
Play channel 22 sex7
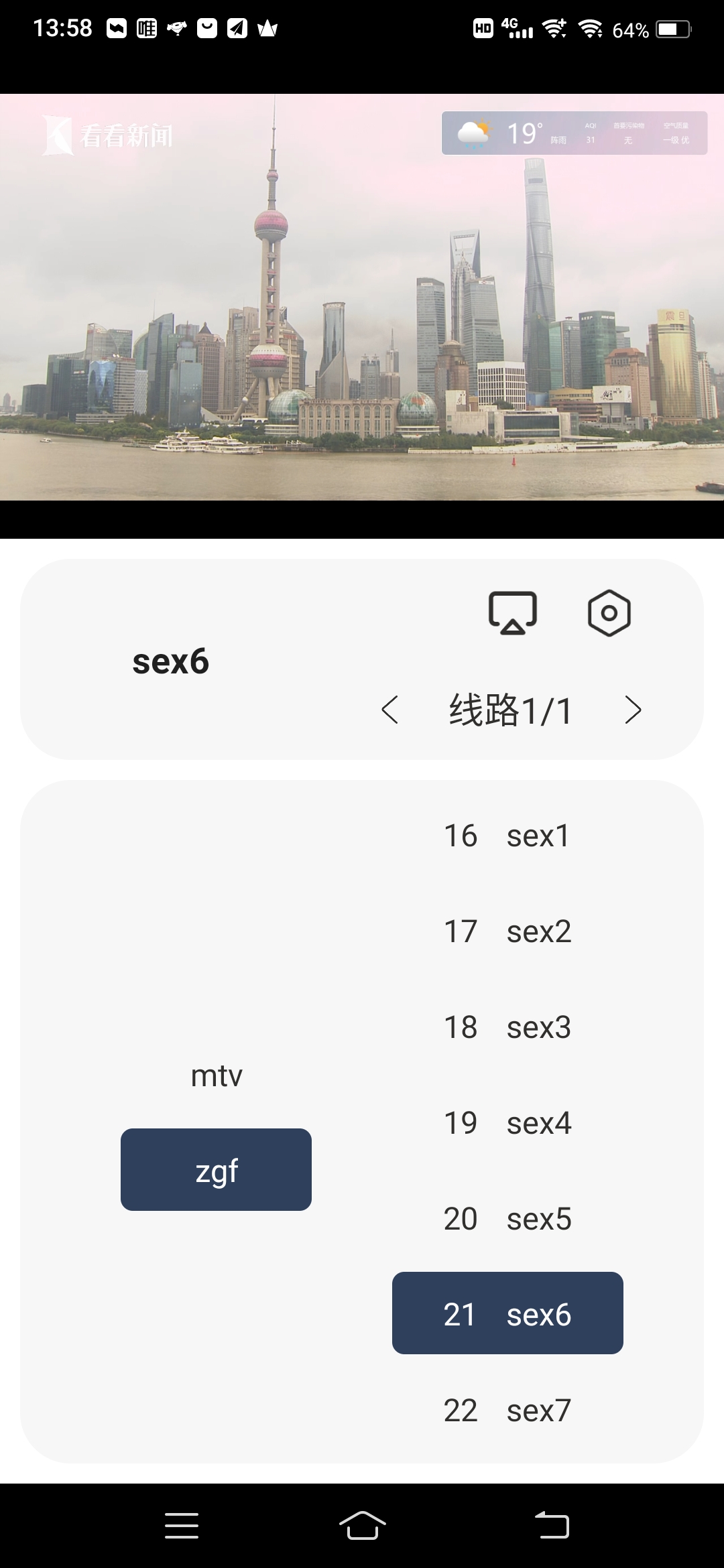(507, 1411)
